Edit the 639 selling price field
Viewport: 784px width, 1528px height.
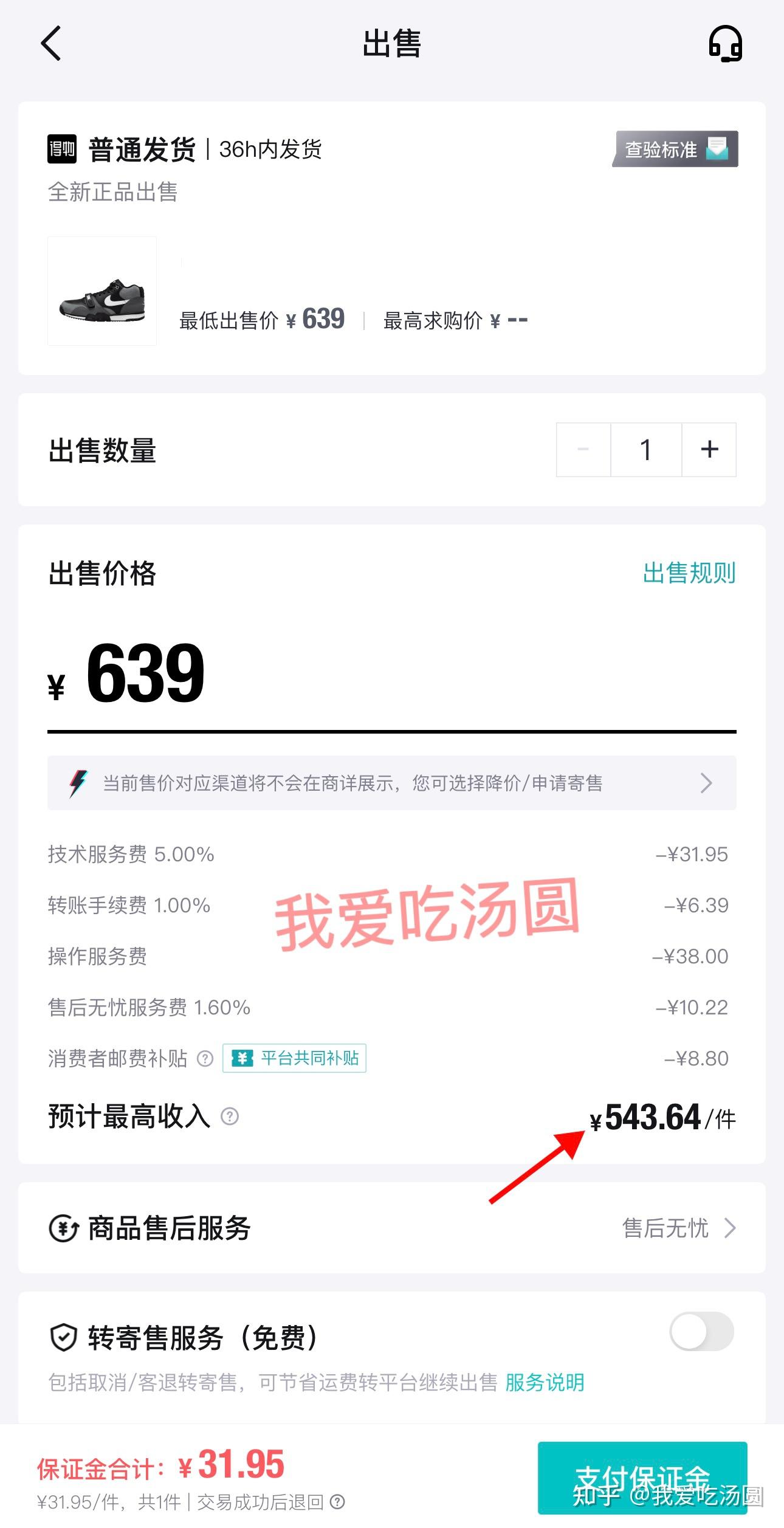tap(392, 673)
